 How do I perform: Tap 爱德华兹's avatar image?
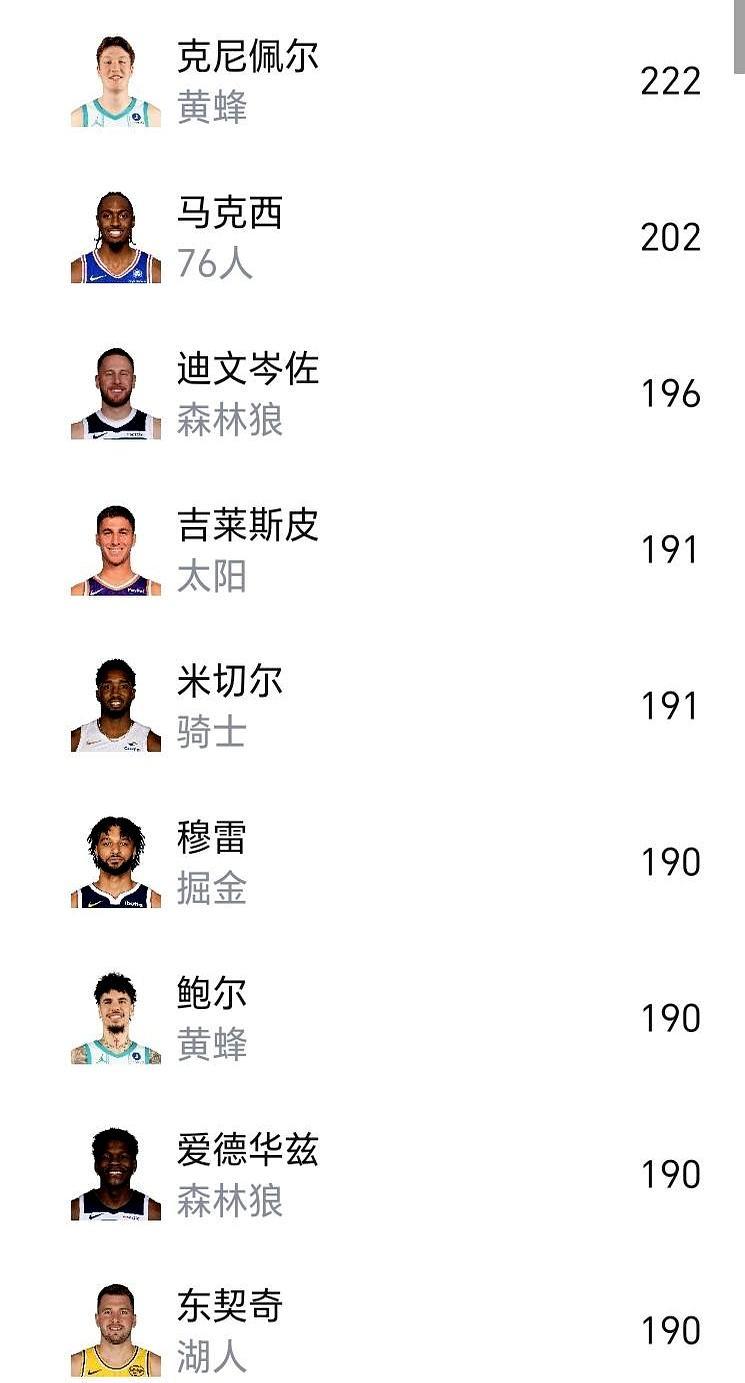coord(118,1174)
